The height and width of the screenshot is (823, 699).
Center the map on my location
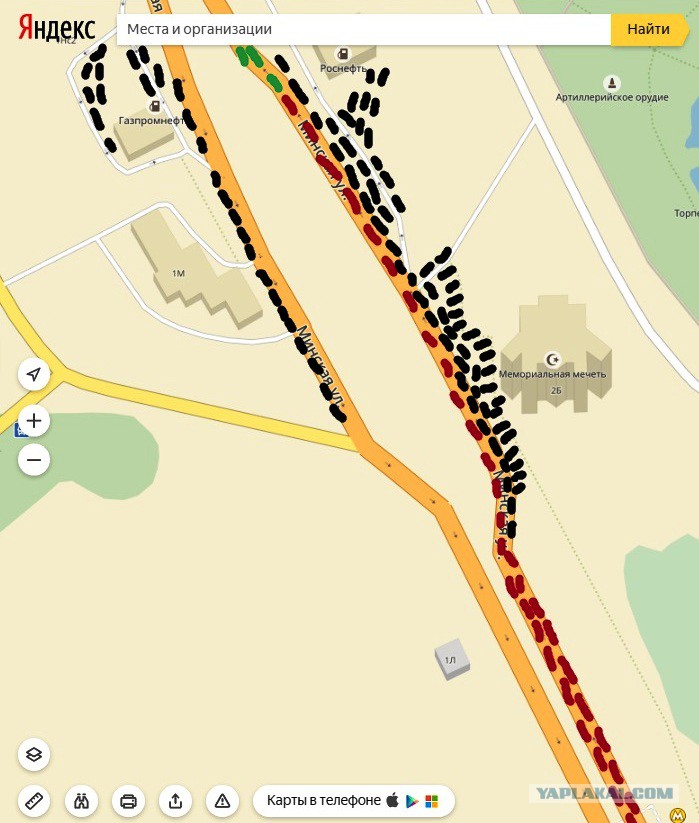[34, 375]
